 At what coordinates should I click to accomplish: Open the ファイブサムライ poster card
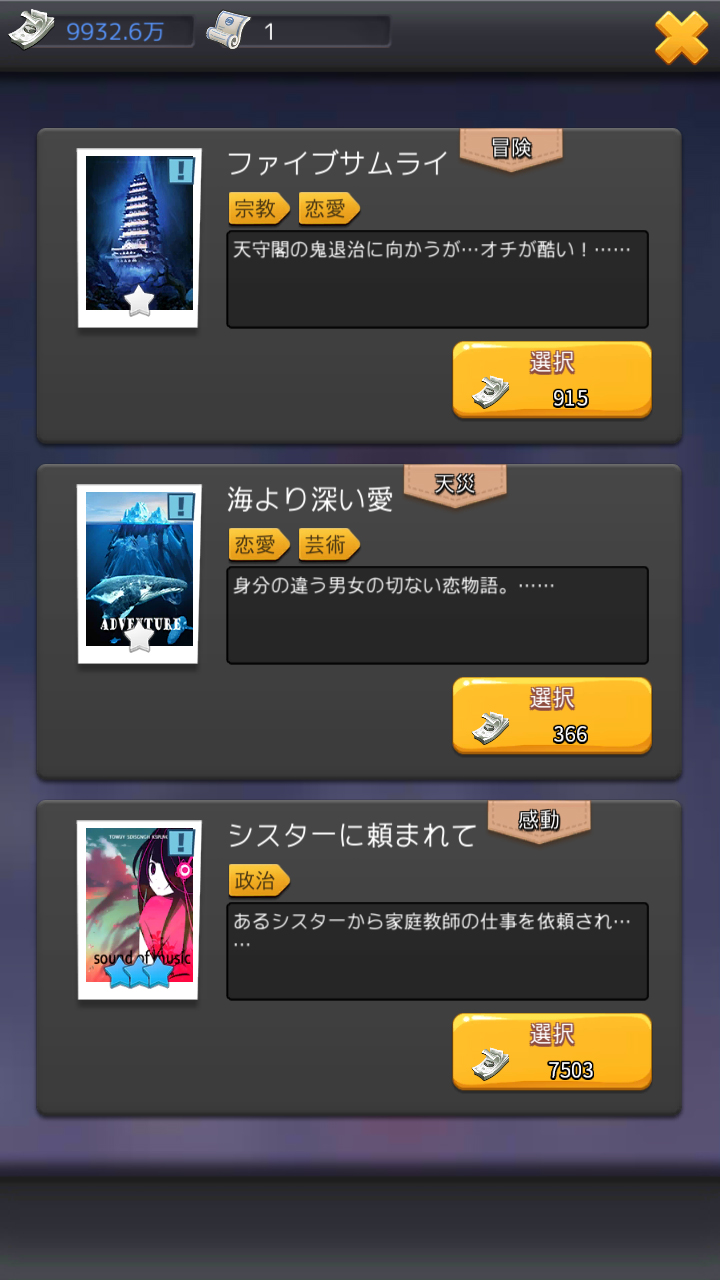[x=139, y=238]
